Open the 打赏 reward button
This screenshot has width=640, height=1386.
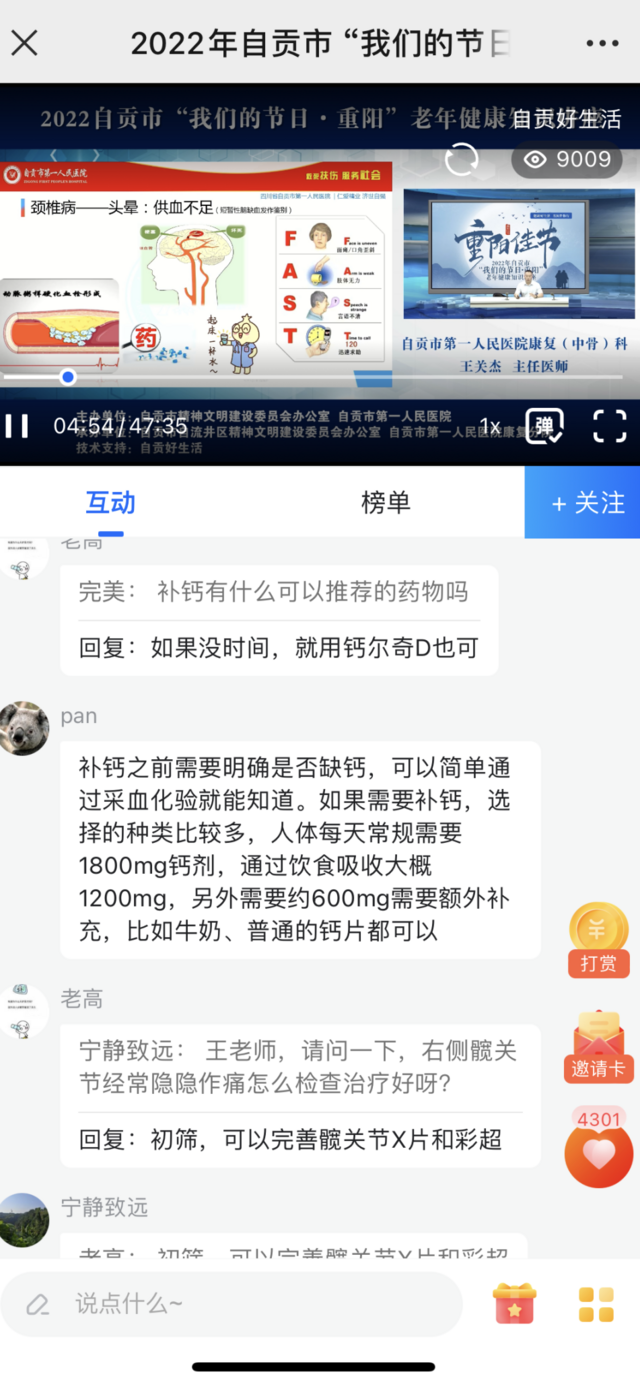coord(598,940)
